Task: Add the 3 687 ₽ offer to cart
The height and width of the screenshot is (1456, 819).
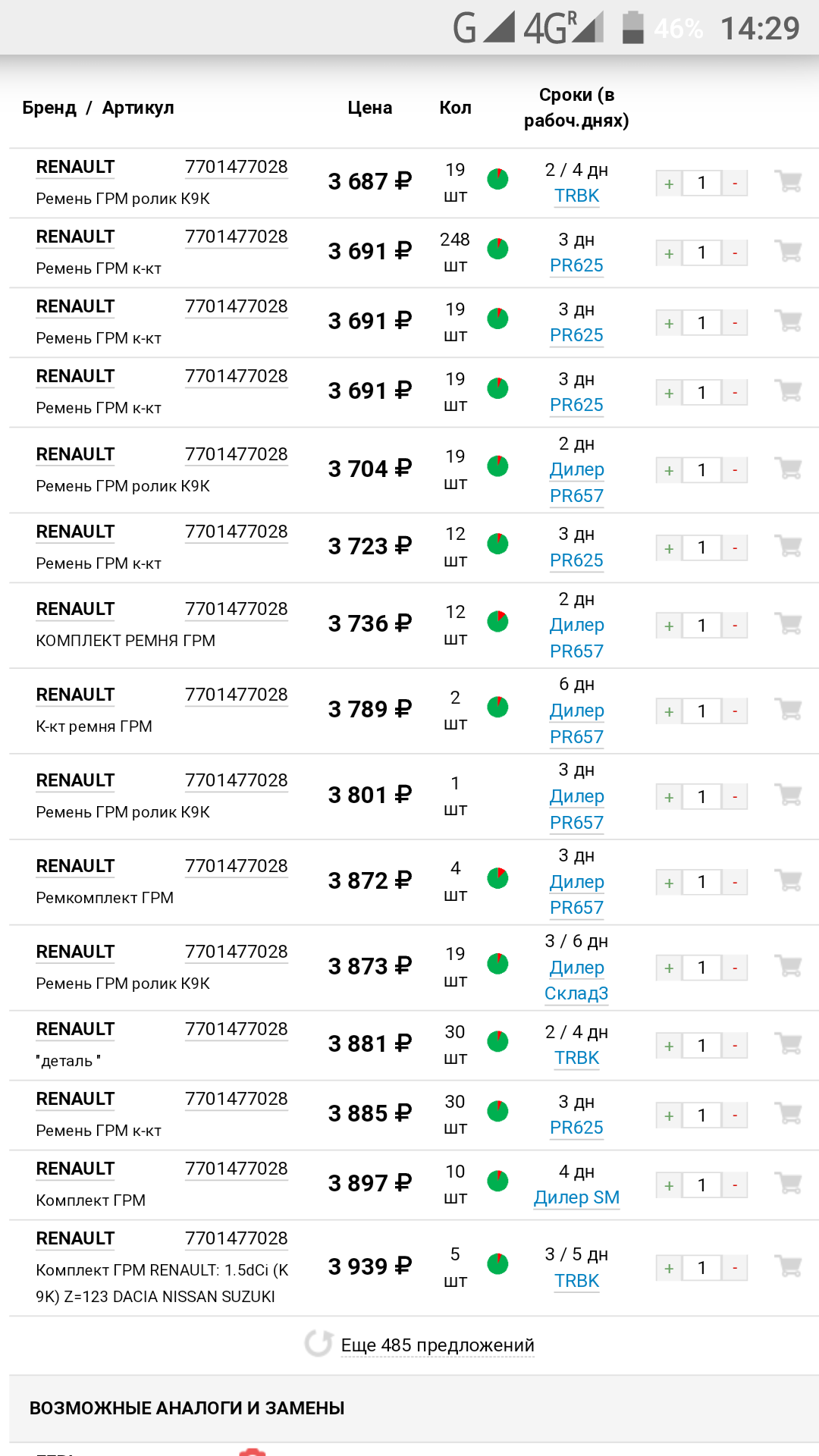Action: (x=789, y=181)
